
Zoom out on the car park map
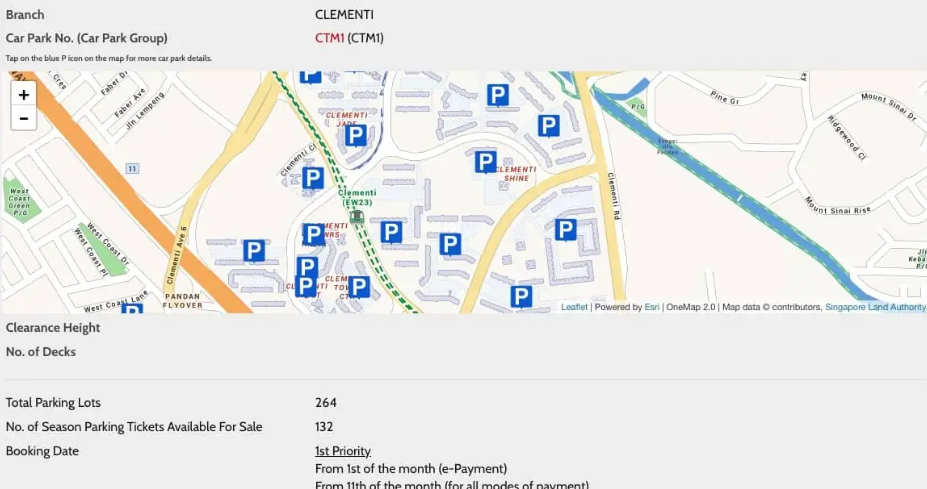22,118
